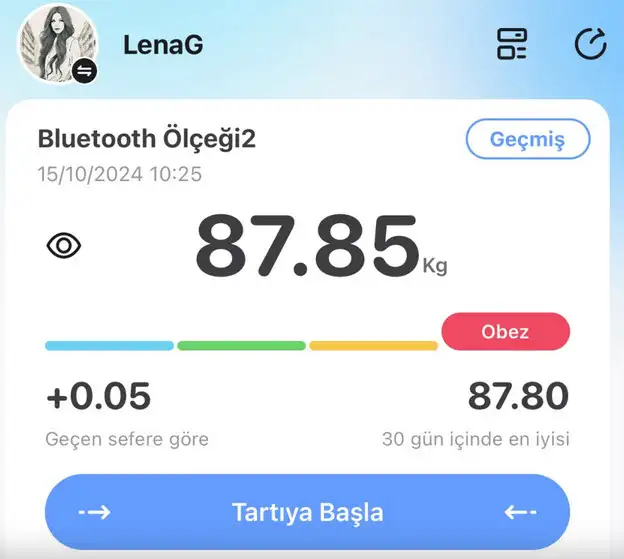Toggle weight visibility with the eye icon

pyautogui.click(x=64, y=245)
